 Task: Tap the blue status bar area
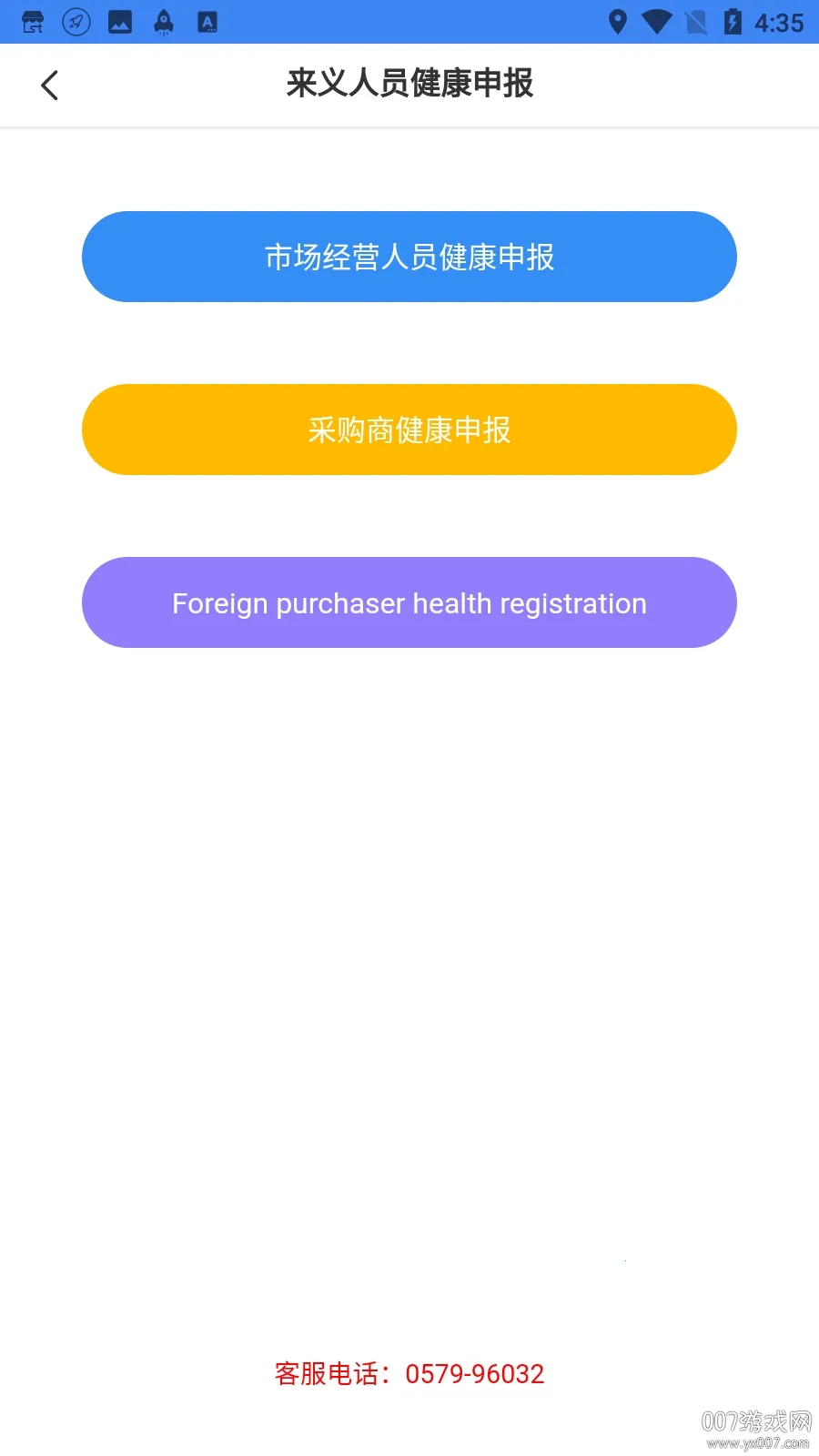409,21
